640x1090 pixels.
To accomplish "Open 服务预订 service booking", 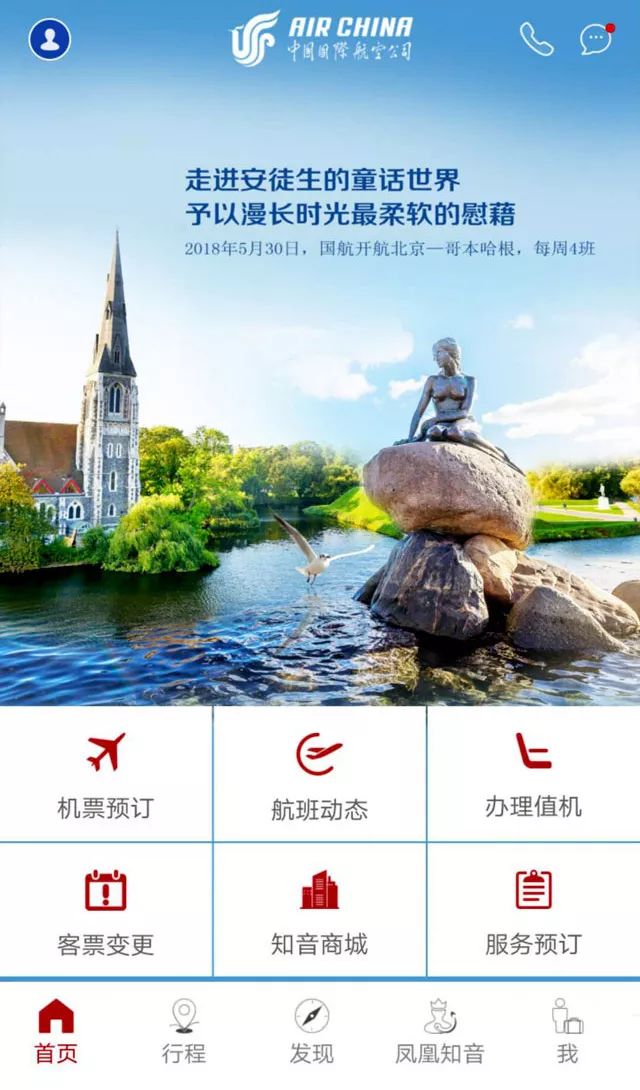I will [x=534, y=911].
